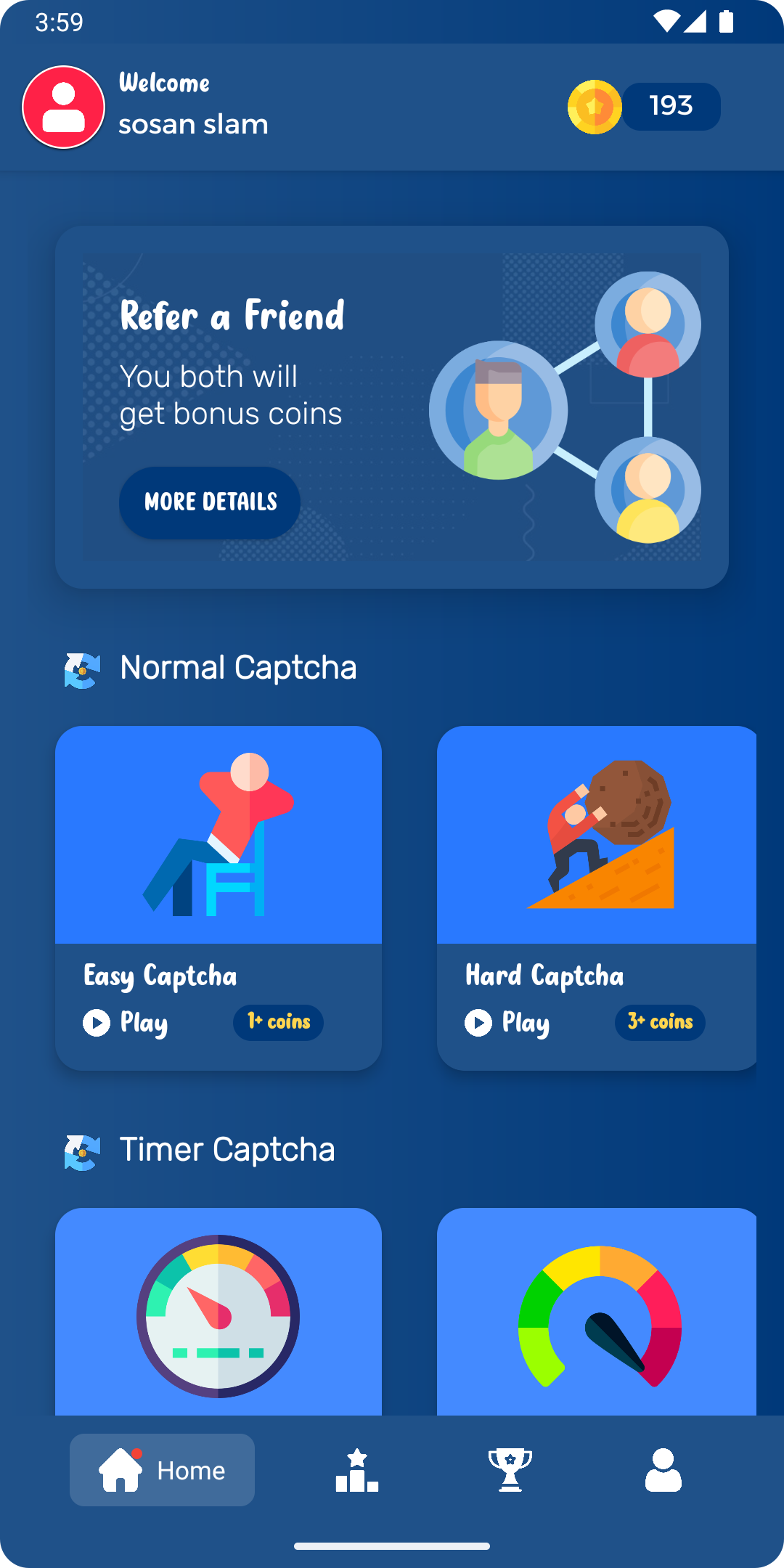784x1568 pixels.
Task: Play Hard Captcha
Action: [507, 1022]
